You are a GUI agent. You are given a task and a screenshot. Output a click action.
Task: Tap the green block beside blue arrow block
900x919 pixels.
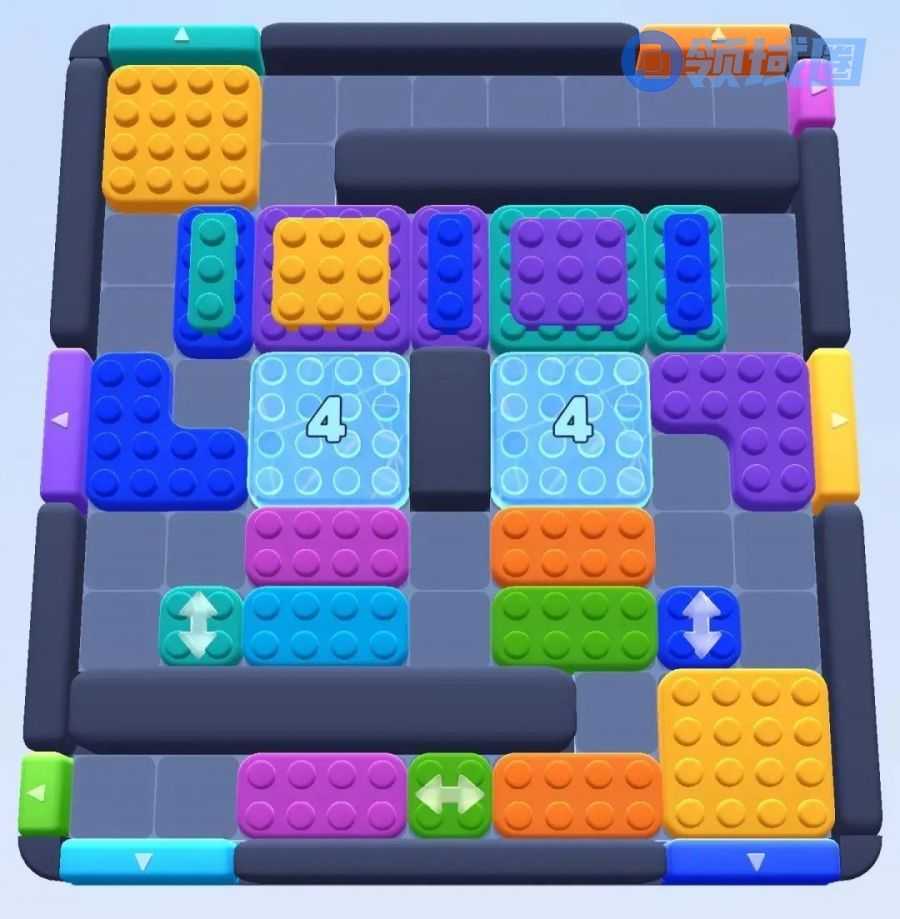(573, 627)
